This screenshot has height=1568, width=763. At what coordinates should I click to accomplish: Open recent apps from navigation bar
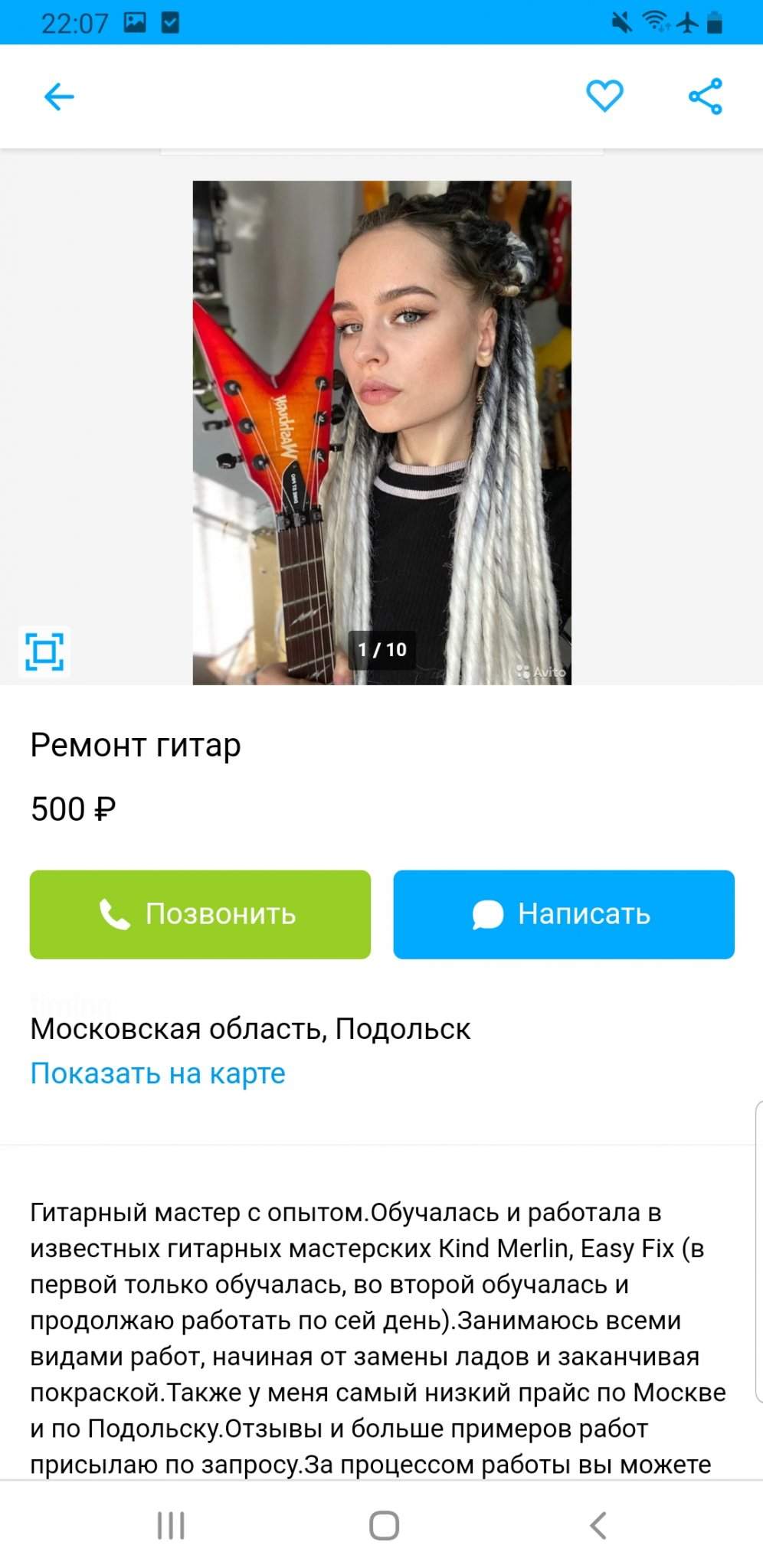tap(171, 1525)
